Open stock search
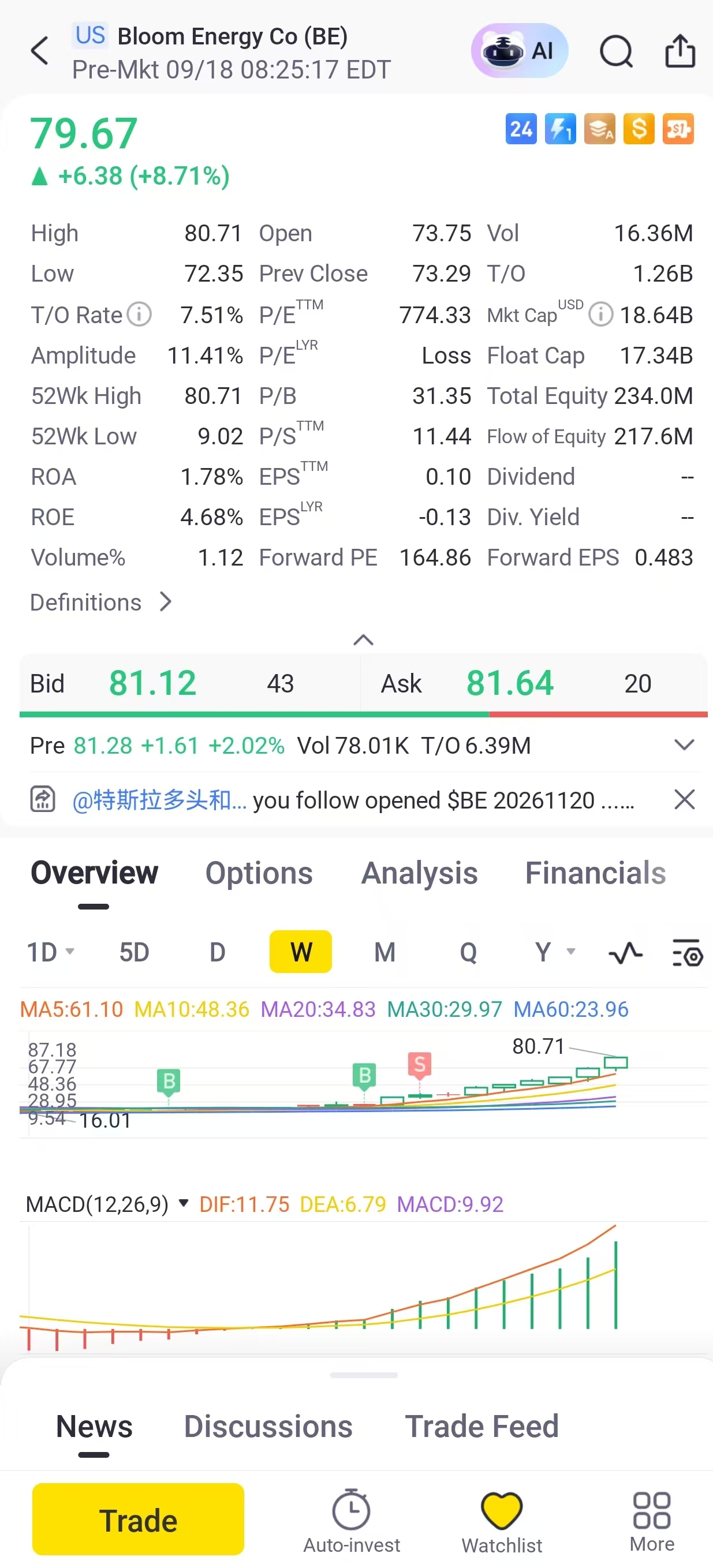 click(616, 51)
